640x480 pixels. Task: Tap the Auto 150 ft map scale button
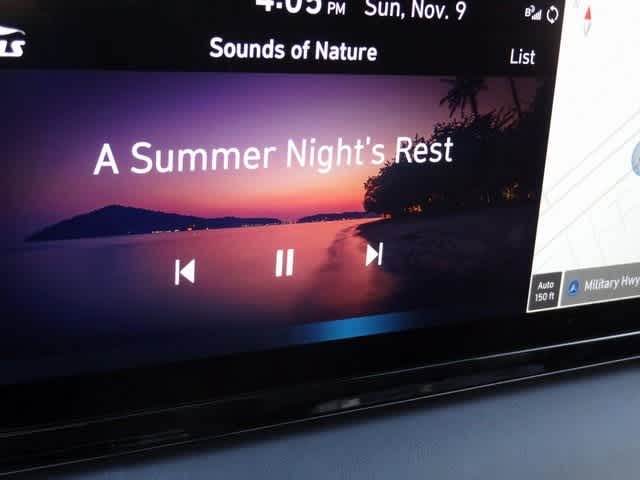tap(544, 291)
